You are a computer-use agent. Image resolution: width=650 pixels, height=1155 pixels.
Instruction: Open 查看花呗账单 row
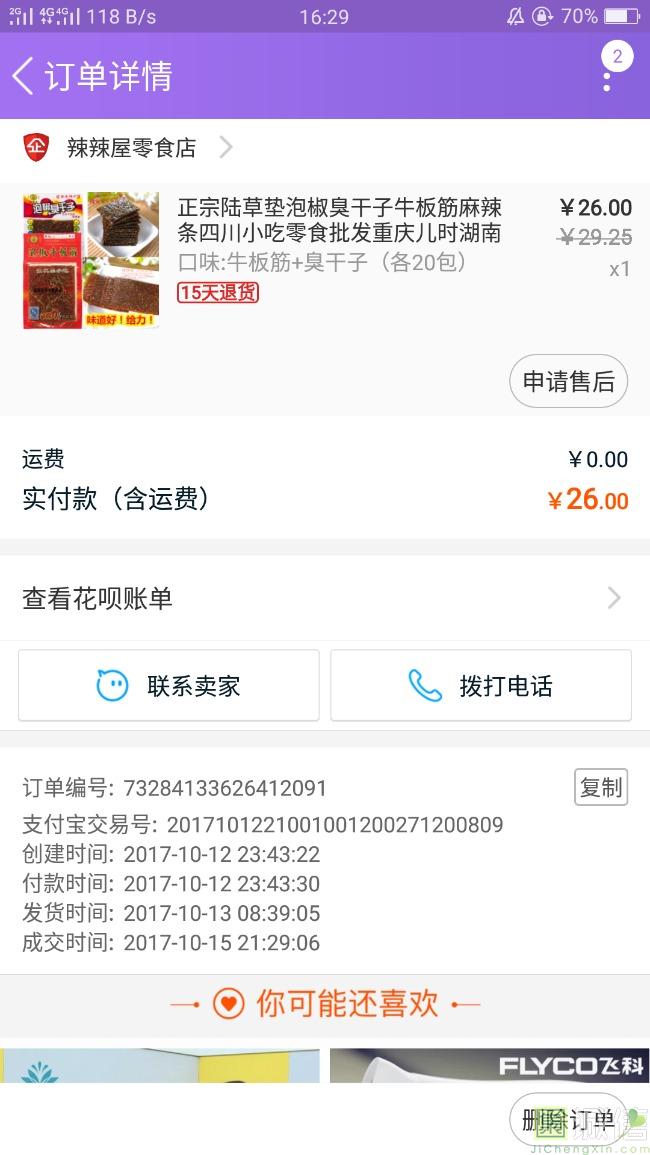pos(324,598)
